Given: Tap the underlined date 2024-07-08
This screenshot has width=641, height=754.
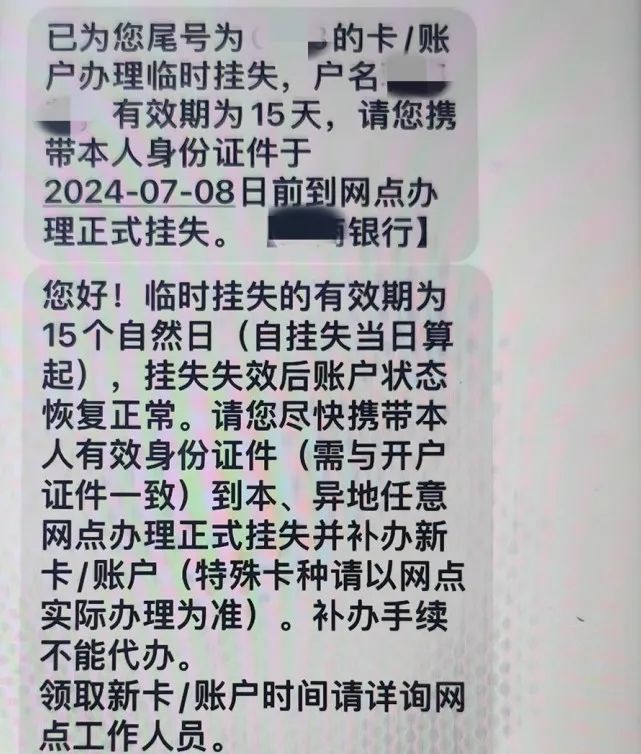Looking at the screenshot, I should [x=140, y=190].
